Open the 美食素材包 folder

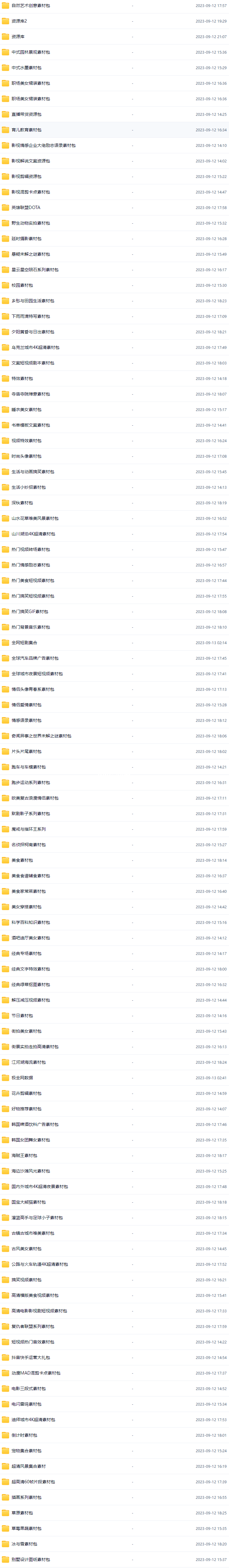click(22, 860)
